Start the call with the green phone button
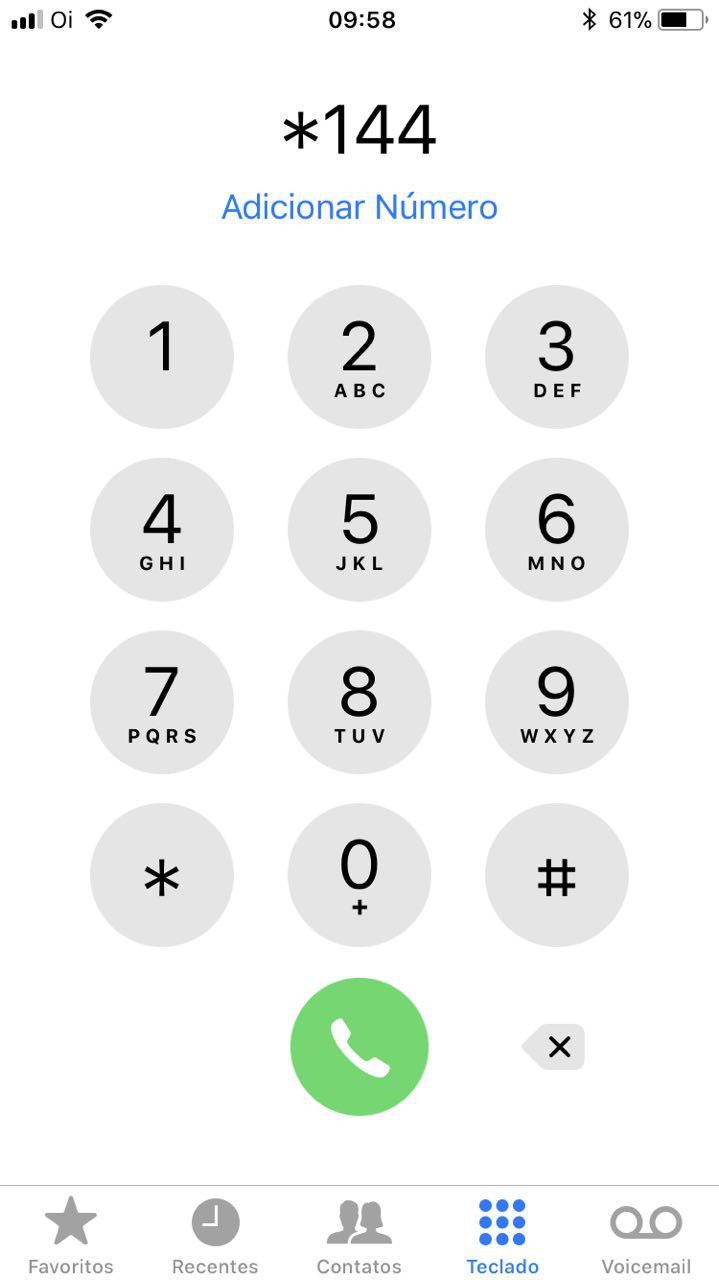The width and height of the screenshot is (719, 1280). click(359, 1046)
